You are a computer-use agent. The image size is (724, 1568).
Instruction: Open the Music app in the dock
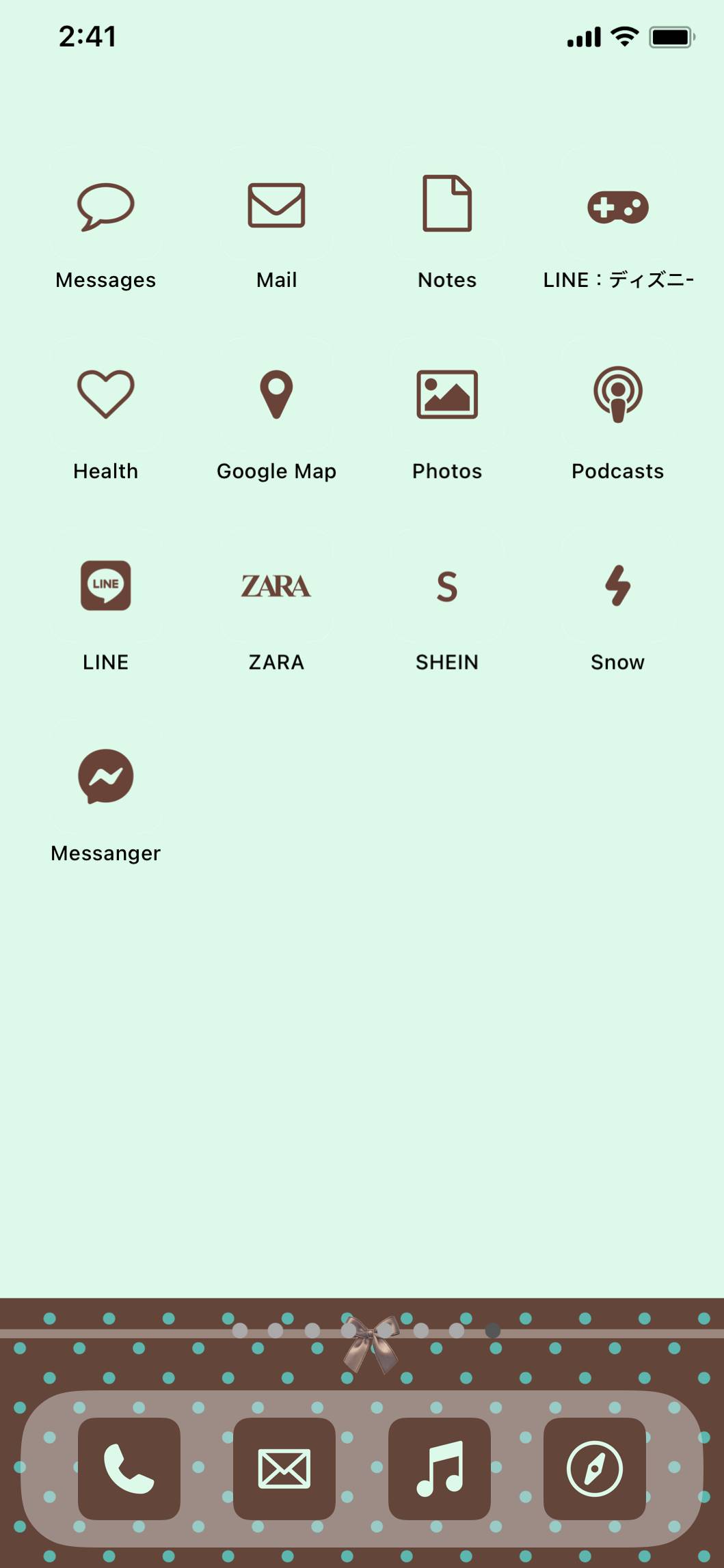[x=440, y=1469]
